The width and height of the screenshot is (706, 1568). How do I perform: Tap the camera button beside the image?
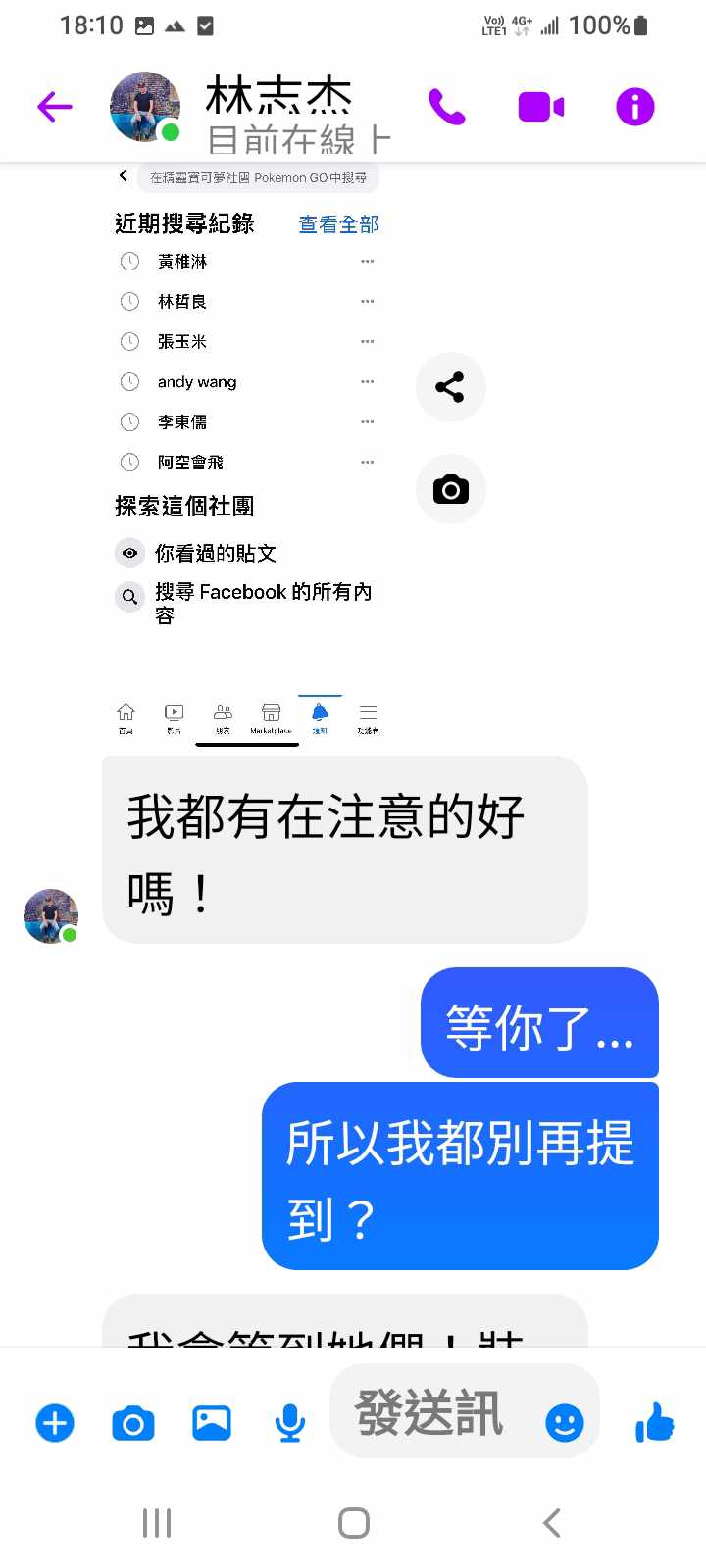450,489
